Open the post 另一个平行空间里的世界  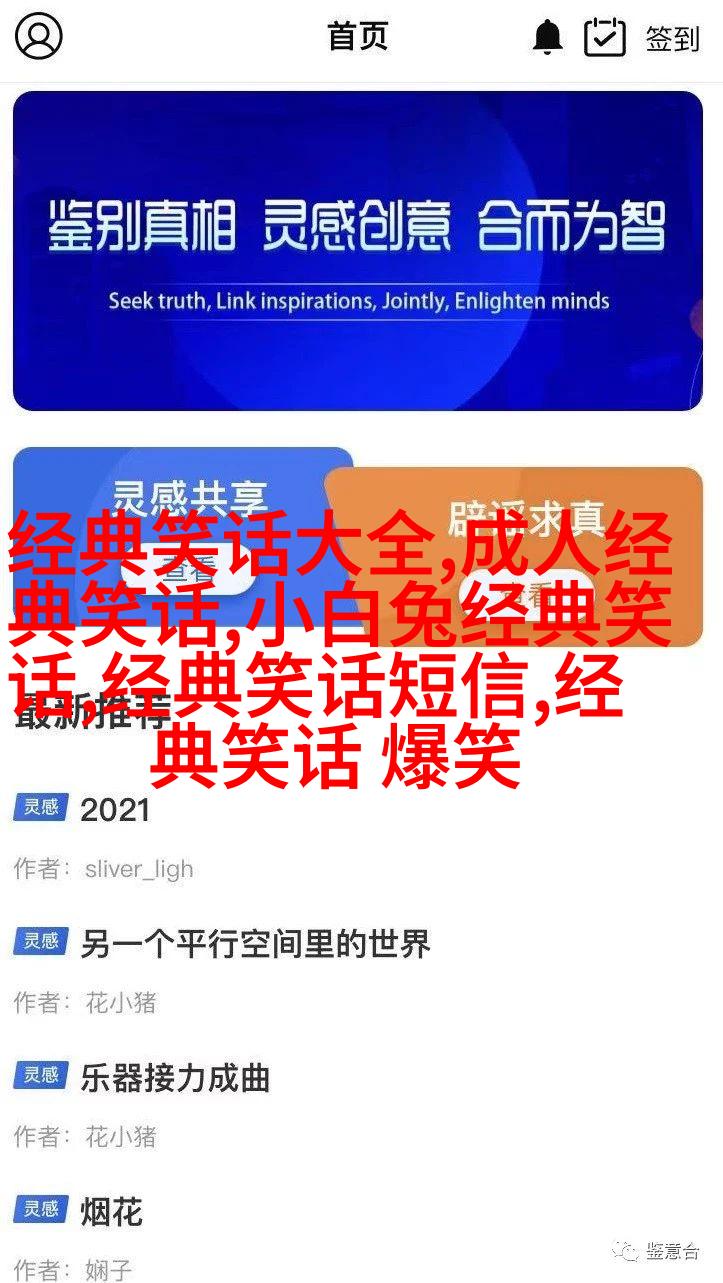tap(255, 943)
